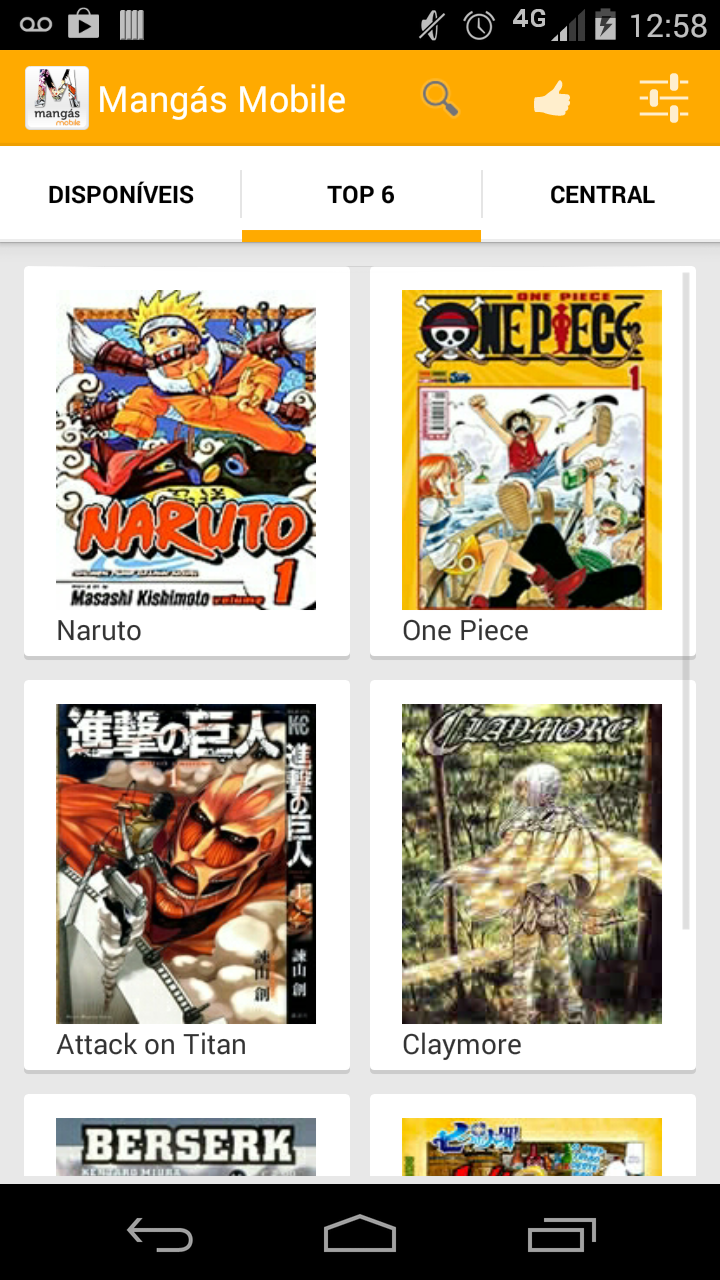Go to the system home screen
The height and width of the screenshot is (1280, 720).
(x=360, y=1234)
